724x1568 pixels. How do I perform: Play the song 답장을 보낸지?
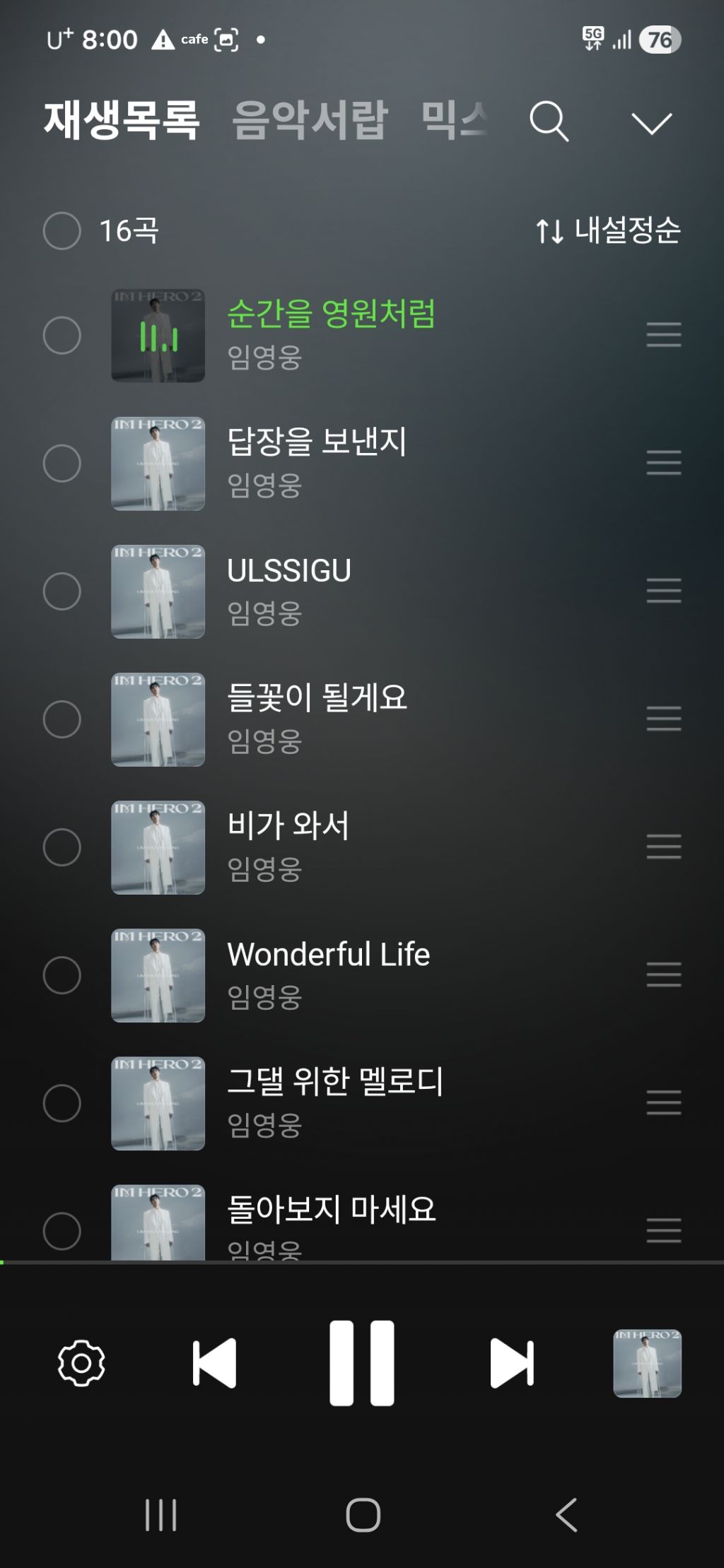pos(317,442)
